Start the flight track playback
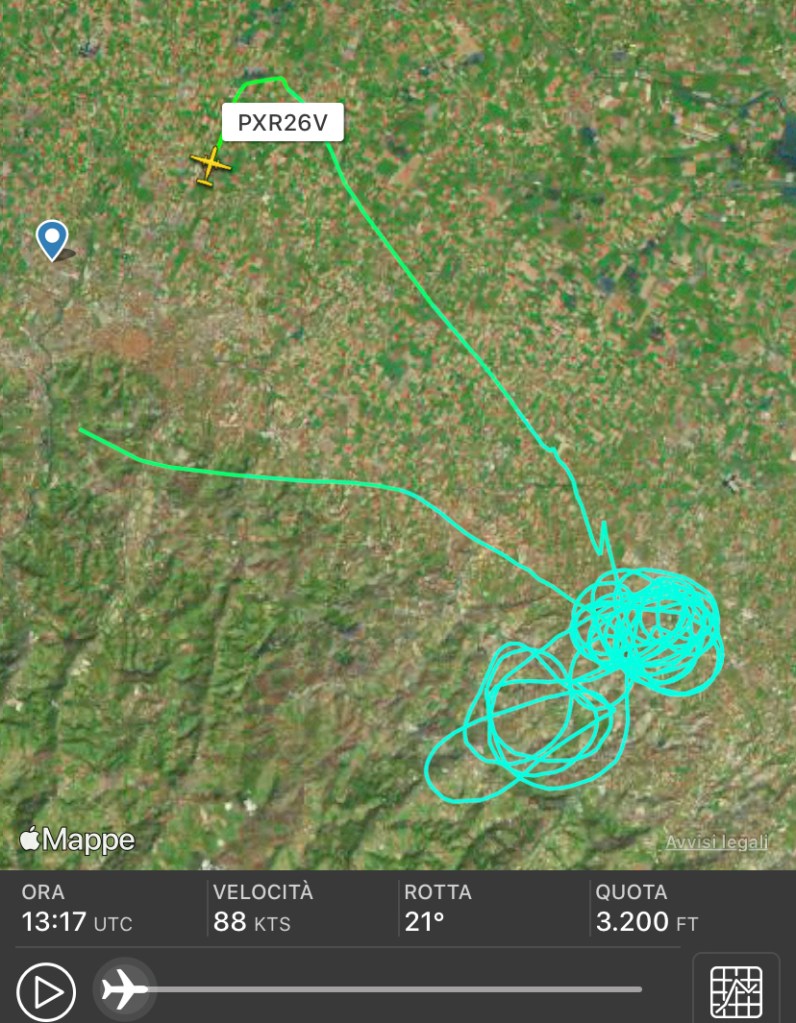This screenshot has height=1023, width=796. click(45, 991)
